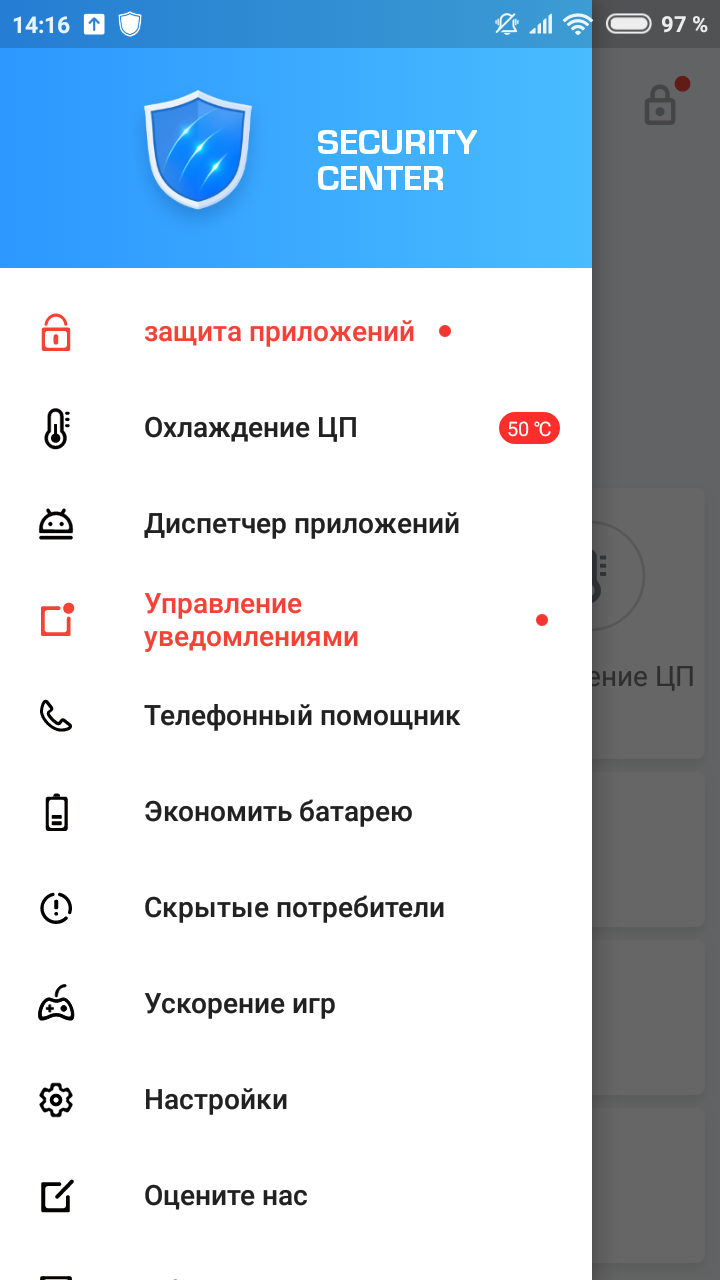Tap the lock icon behind the drawer
The image size is (720, 1280).
point(660,103)
